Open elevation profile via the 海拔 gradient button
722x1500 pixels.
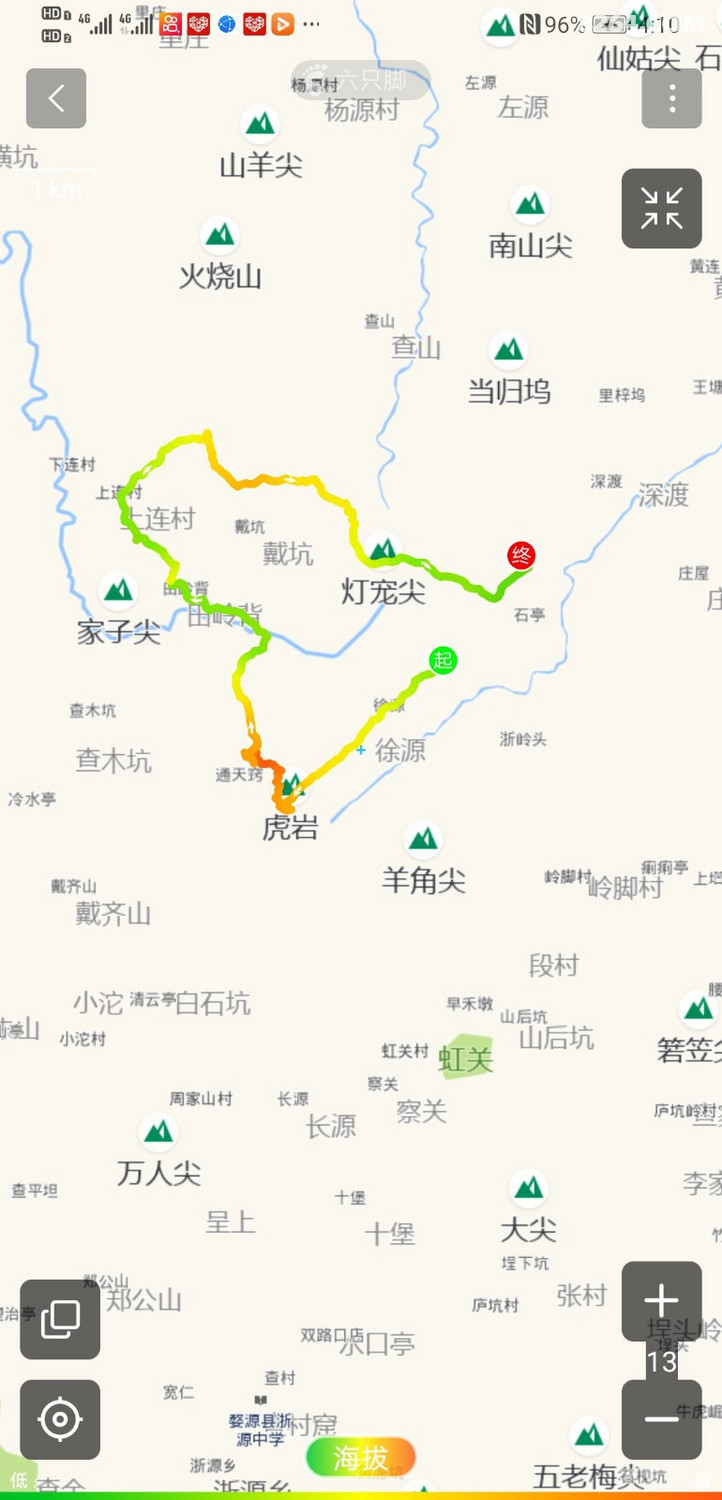click(360, 1458)
